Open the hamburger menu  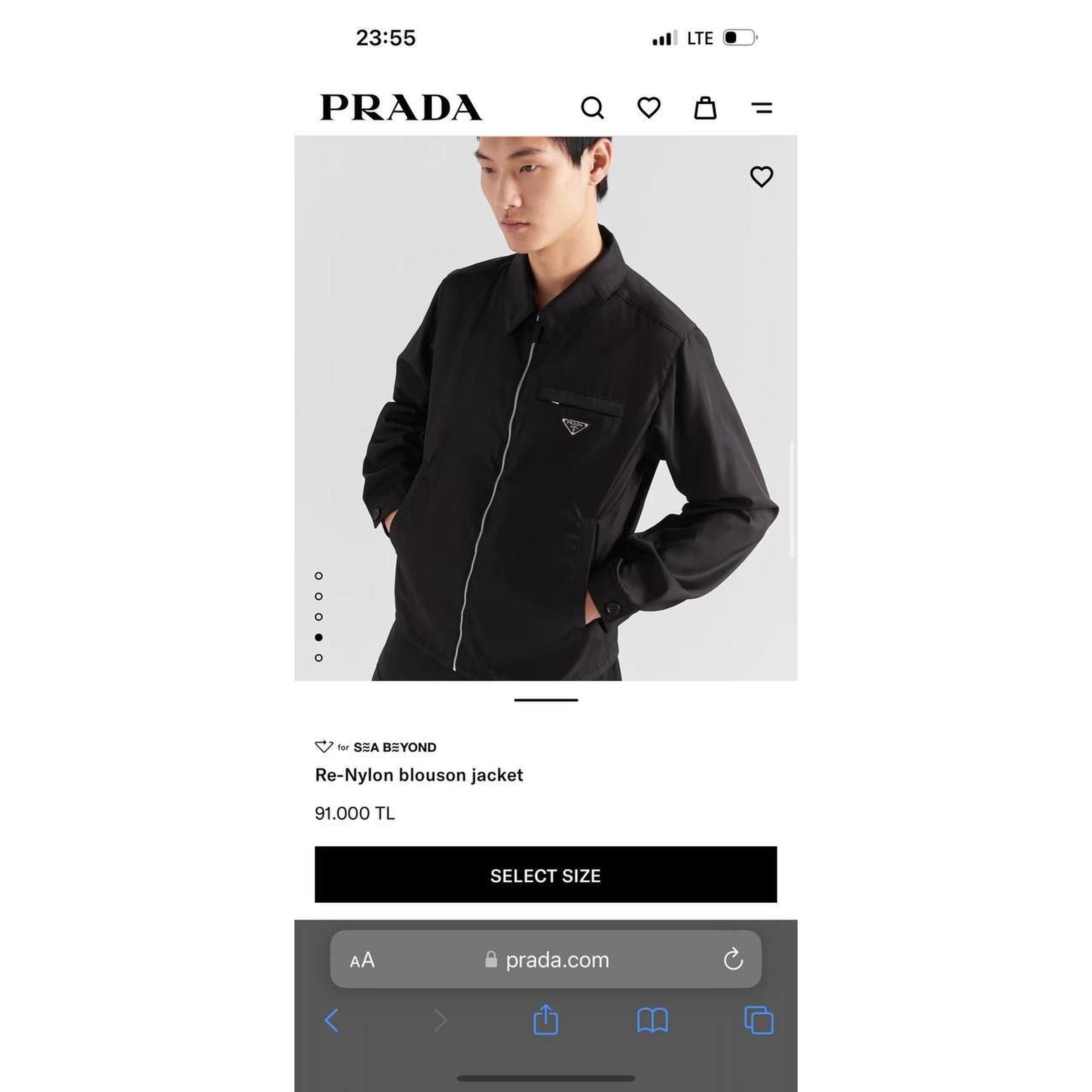pyautogui.click(x=761, y=107)
